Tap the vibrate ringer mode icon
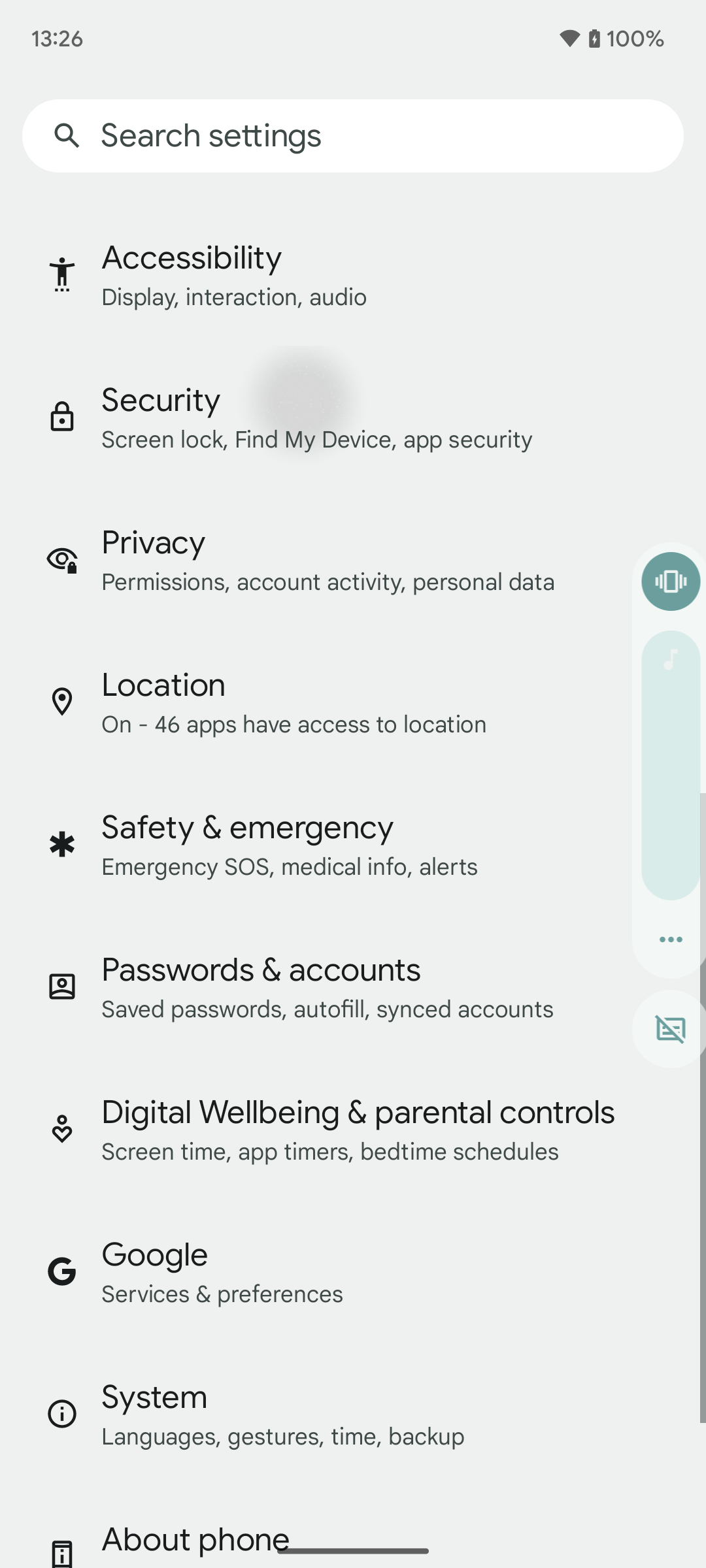This screenshot has width=706, height=1568. pos(671,581)
